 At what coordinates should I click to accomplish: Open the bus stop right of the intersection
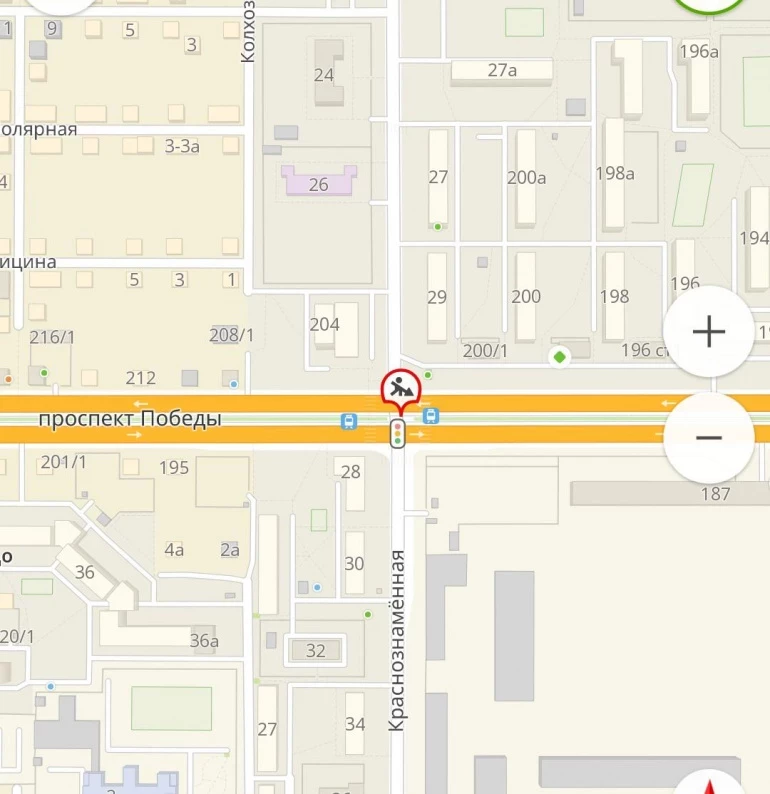click(x=431, y=415)
